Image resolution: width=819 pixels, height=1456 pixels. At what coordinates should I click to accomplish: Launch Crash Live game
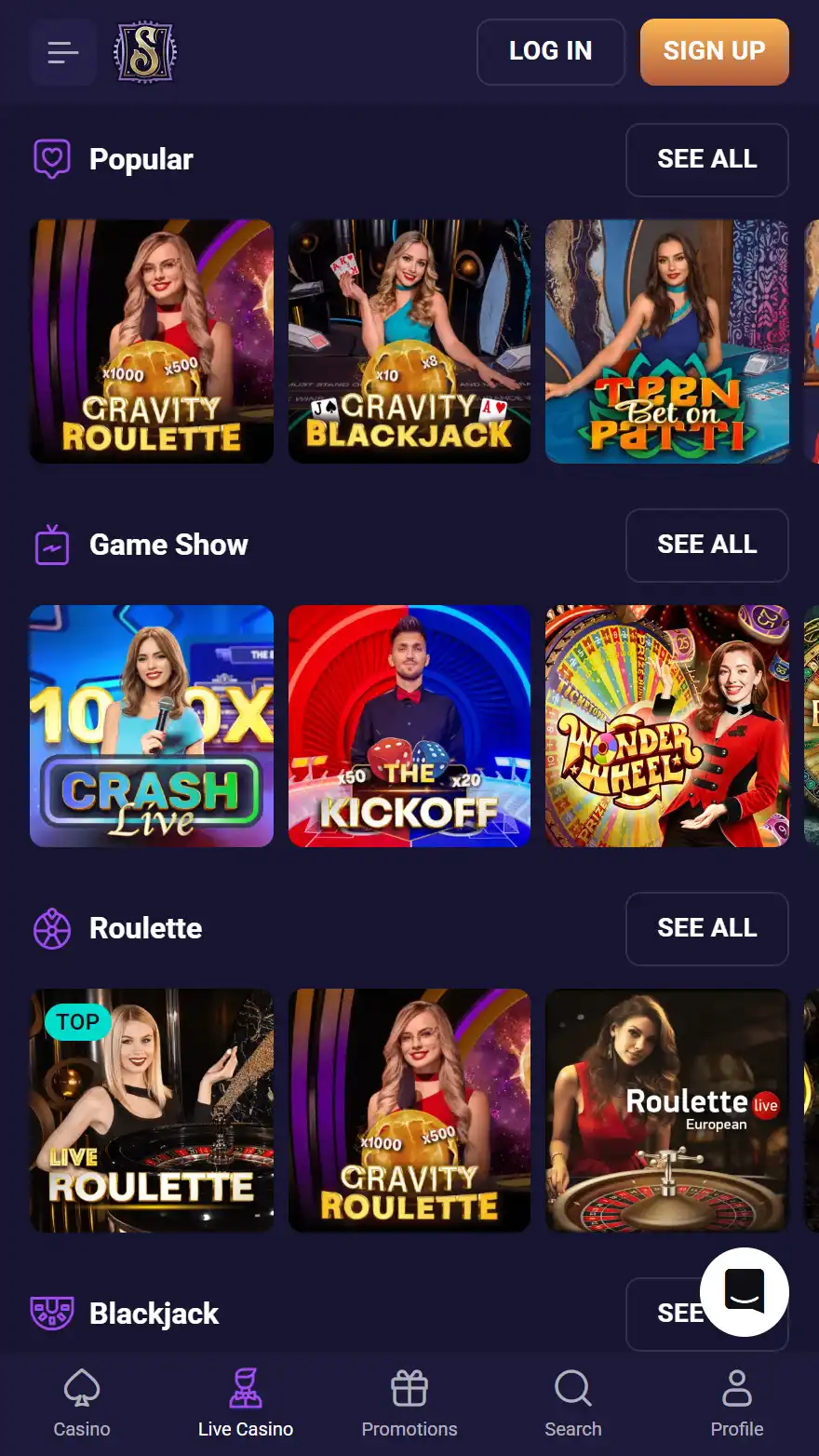(152, 726)
